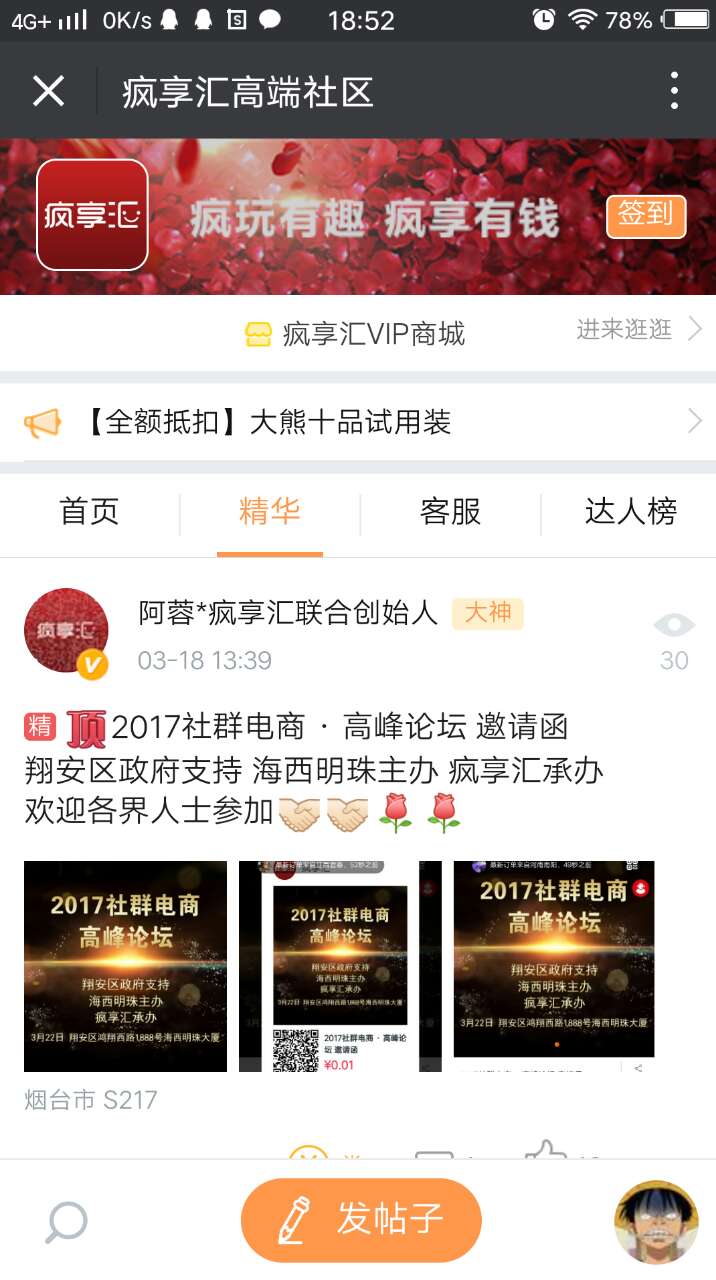This screenshot has height=1280, width=716.
Task: Open the second post image with QR code
Action: pos(340,966)
